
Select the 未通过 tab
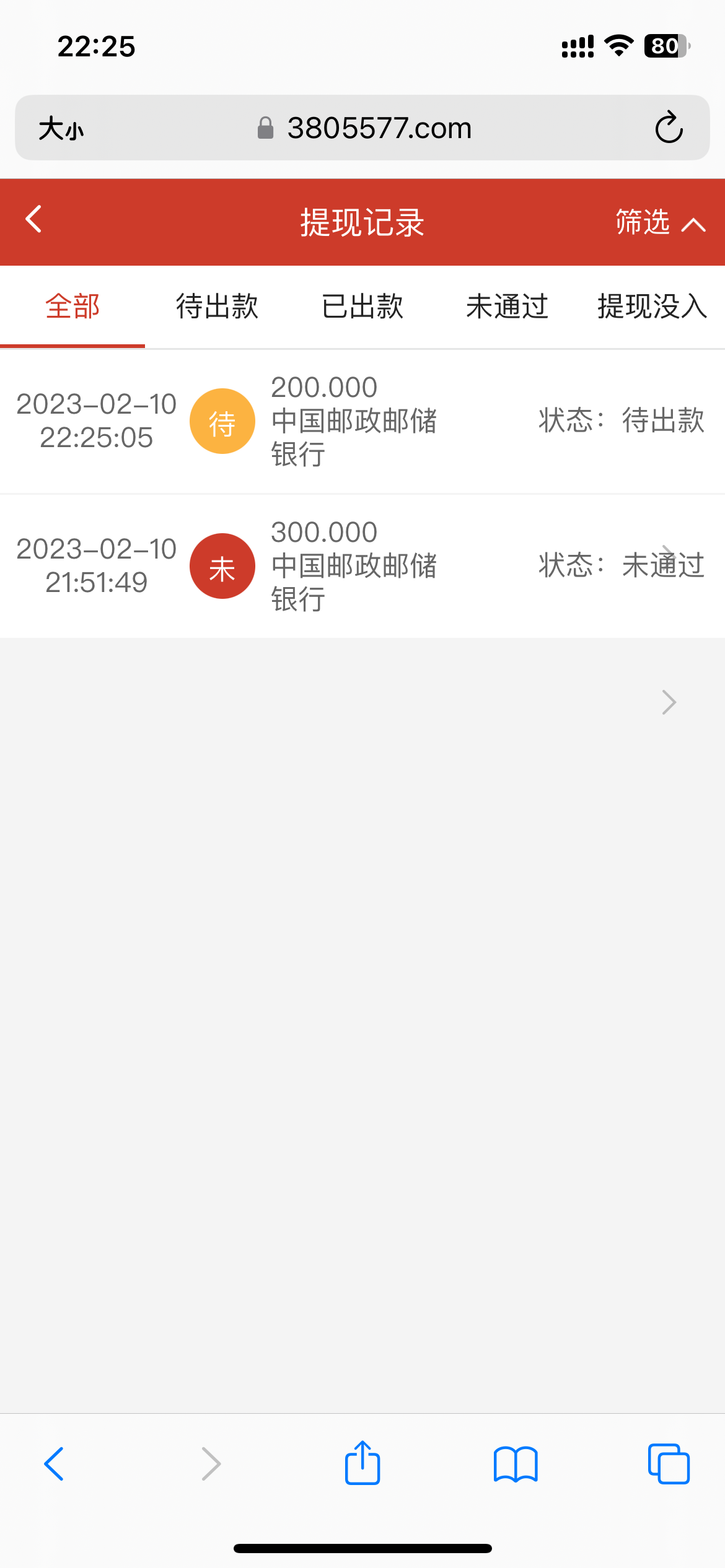[x=507, y=307]
